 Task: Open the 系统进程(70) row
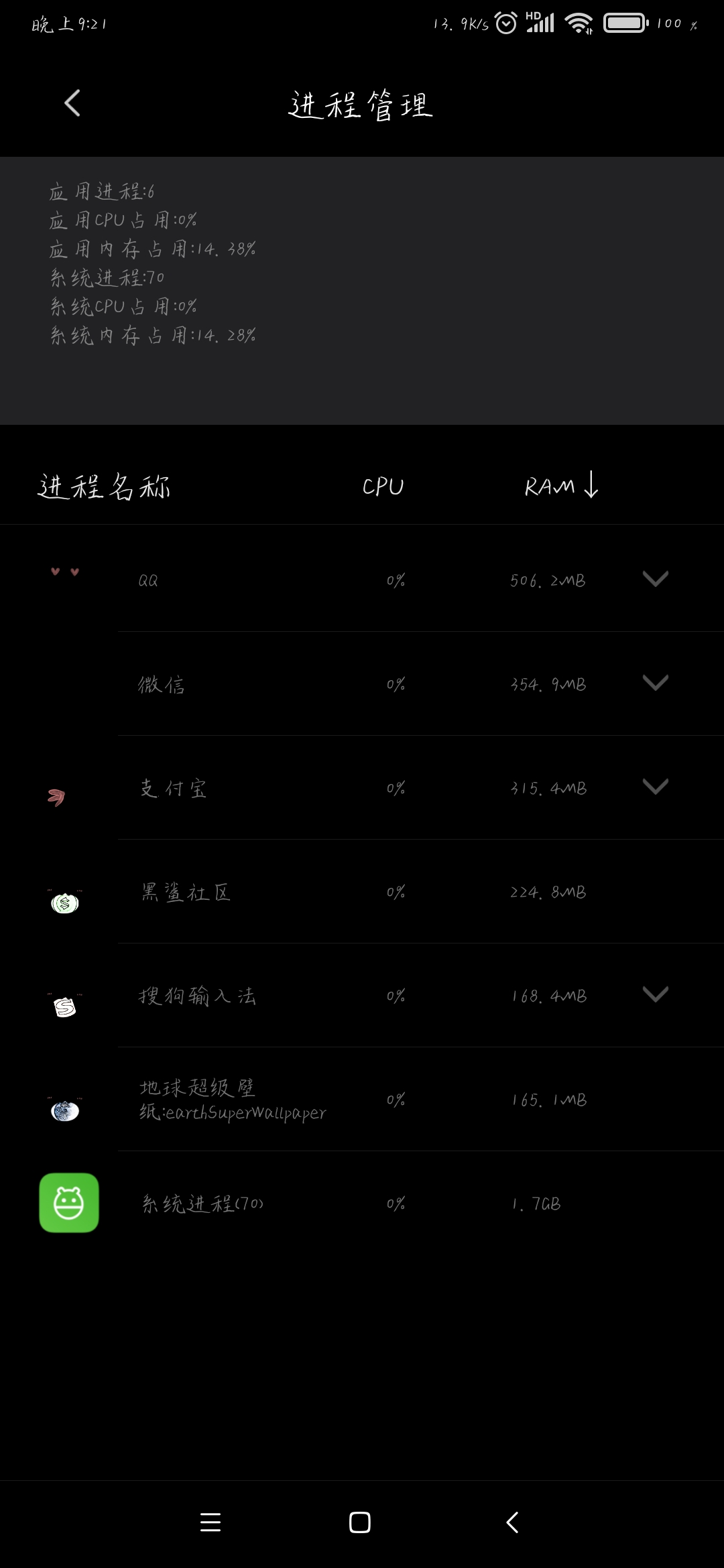pos(362,1203)
